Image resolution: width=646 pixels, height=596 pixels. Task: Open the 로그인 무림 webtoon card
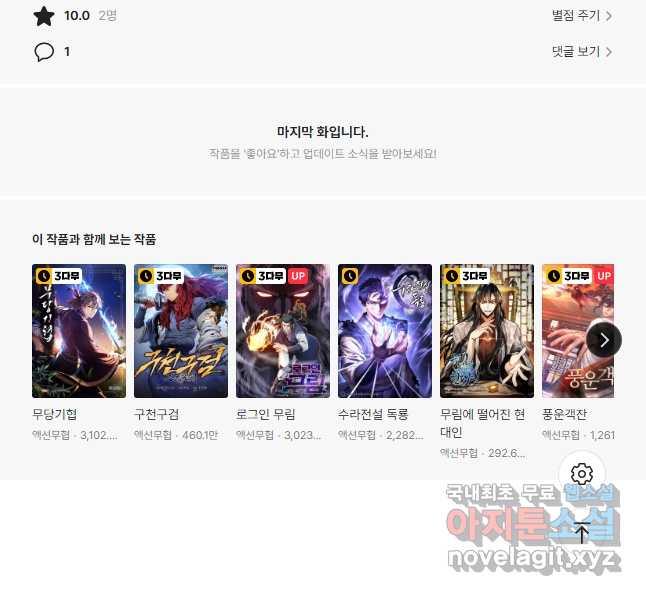[x=283, y=331]
